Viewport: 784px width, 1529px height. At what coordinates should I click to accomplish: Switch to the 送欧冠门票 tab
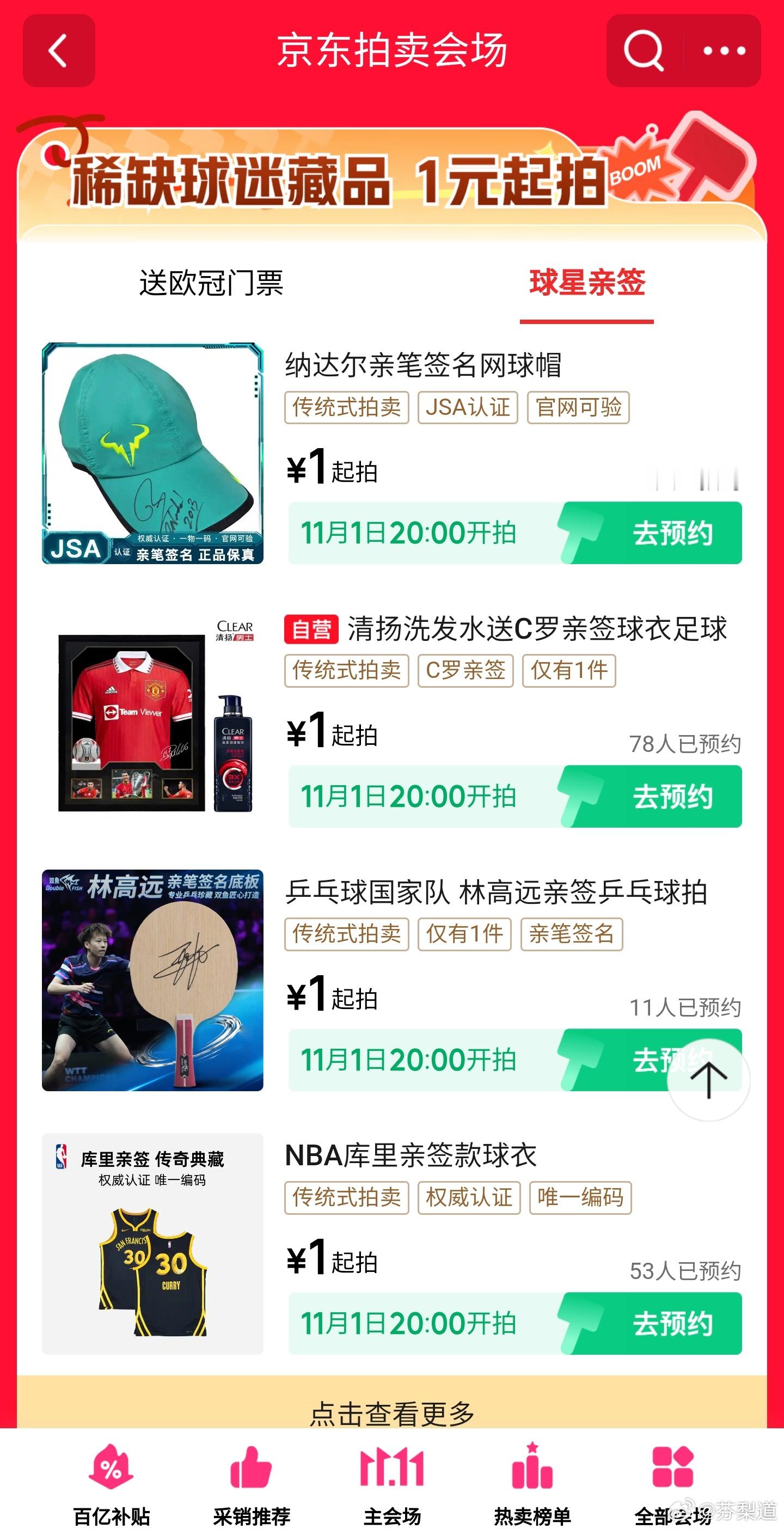211,283
